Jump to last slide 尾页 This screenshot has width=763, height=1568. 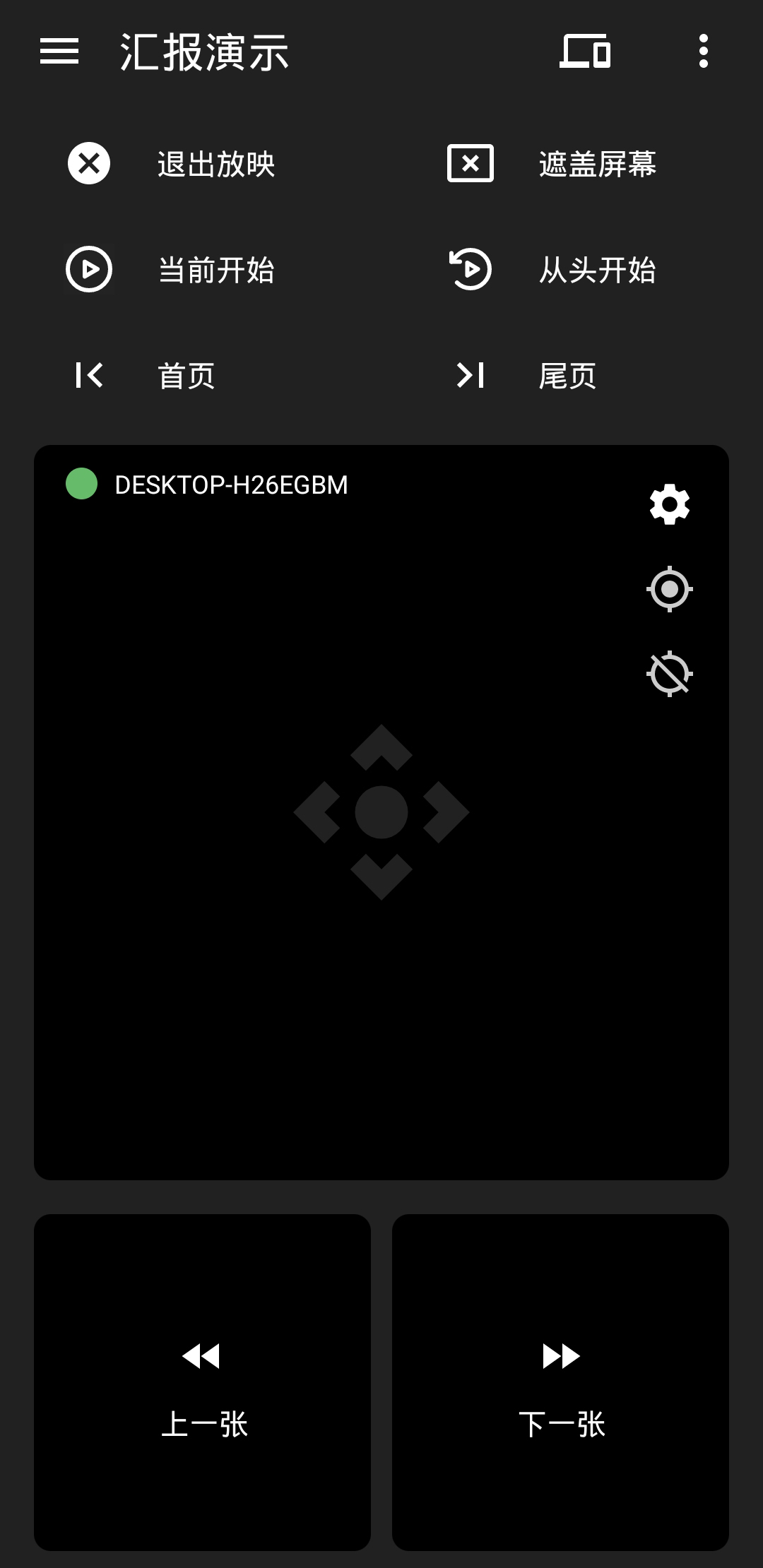tap(526, 376)
